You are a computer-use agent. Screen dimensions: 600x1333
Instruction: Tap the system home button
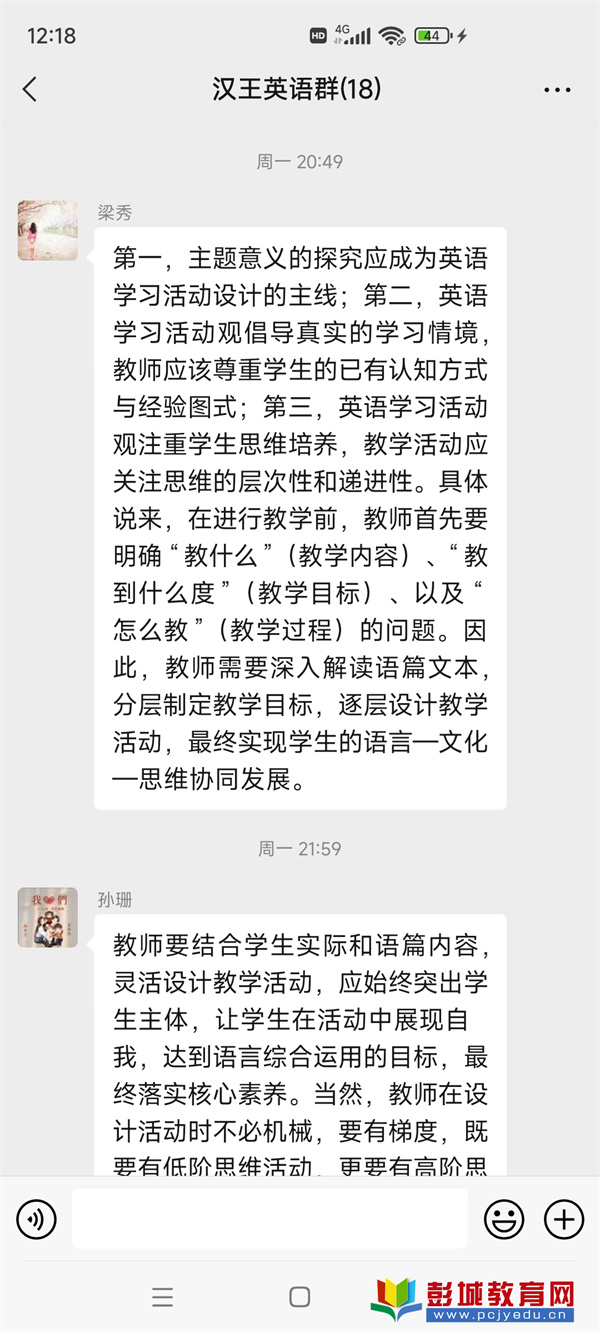click(299, 1297)
